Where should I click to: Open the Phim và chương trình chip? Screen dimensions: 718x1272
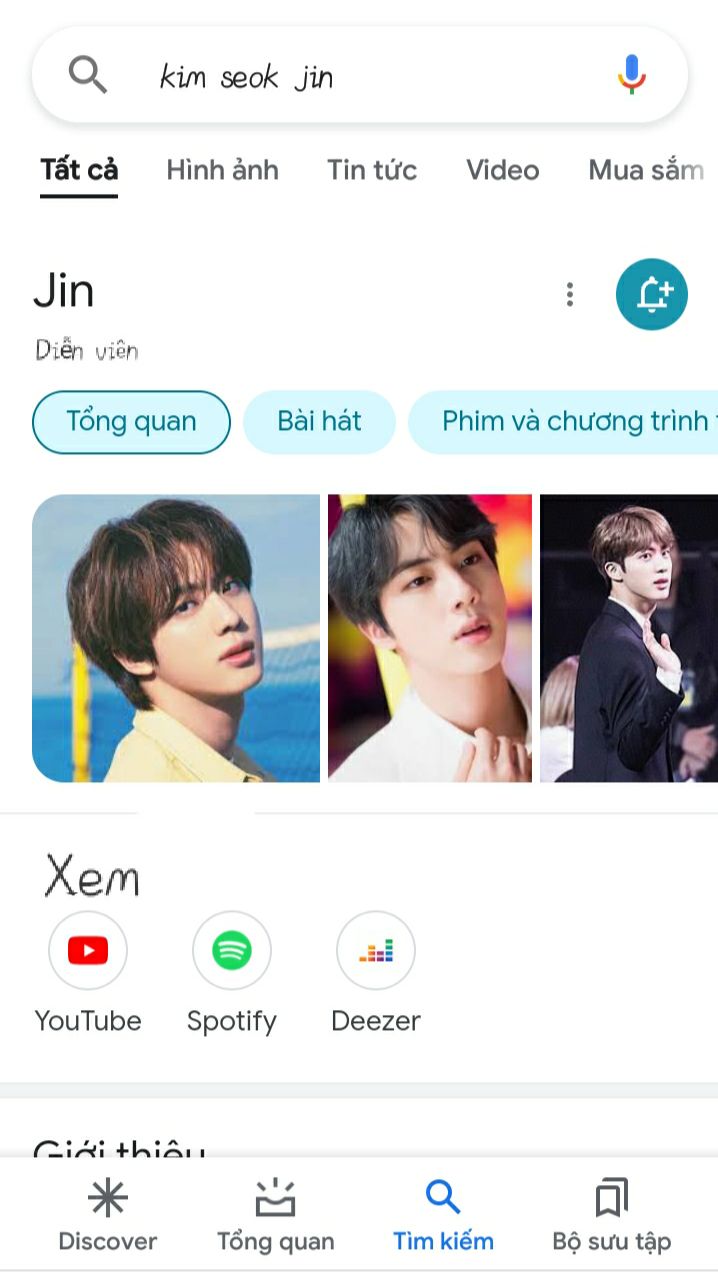570,421
